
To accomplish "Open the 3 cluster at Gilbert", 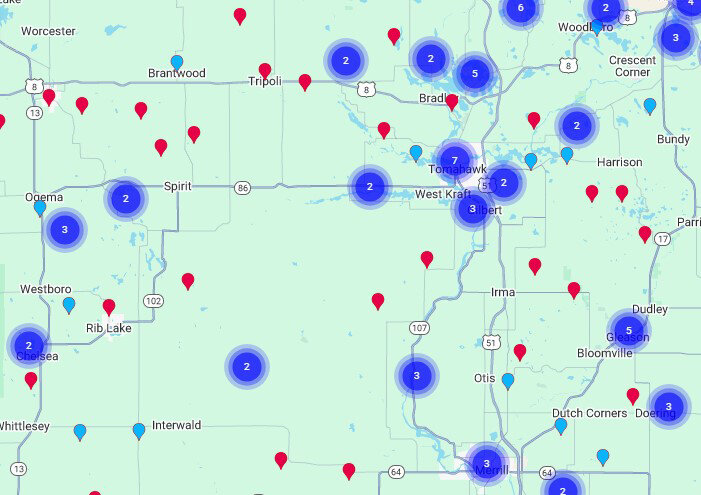I will [472, 209].
